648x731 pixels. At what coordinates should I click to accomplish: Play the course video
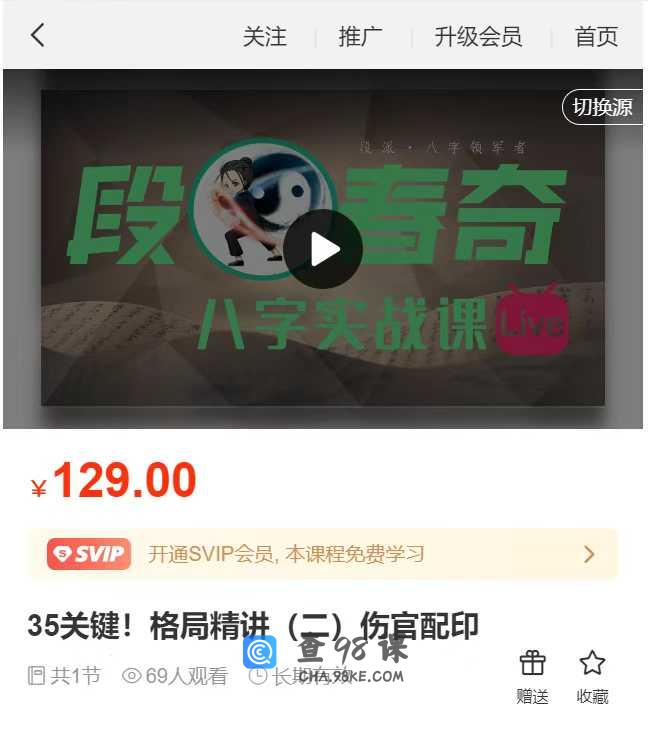(x=323, y=249)
